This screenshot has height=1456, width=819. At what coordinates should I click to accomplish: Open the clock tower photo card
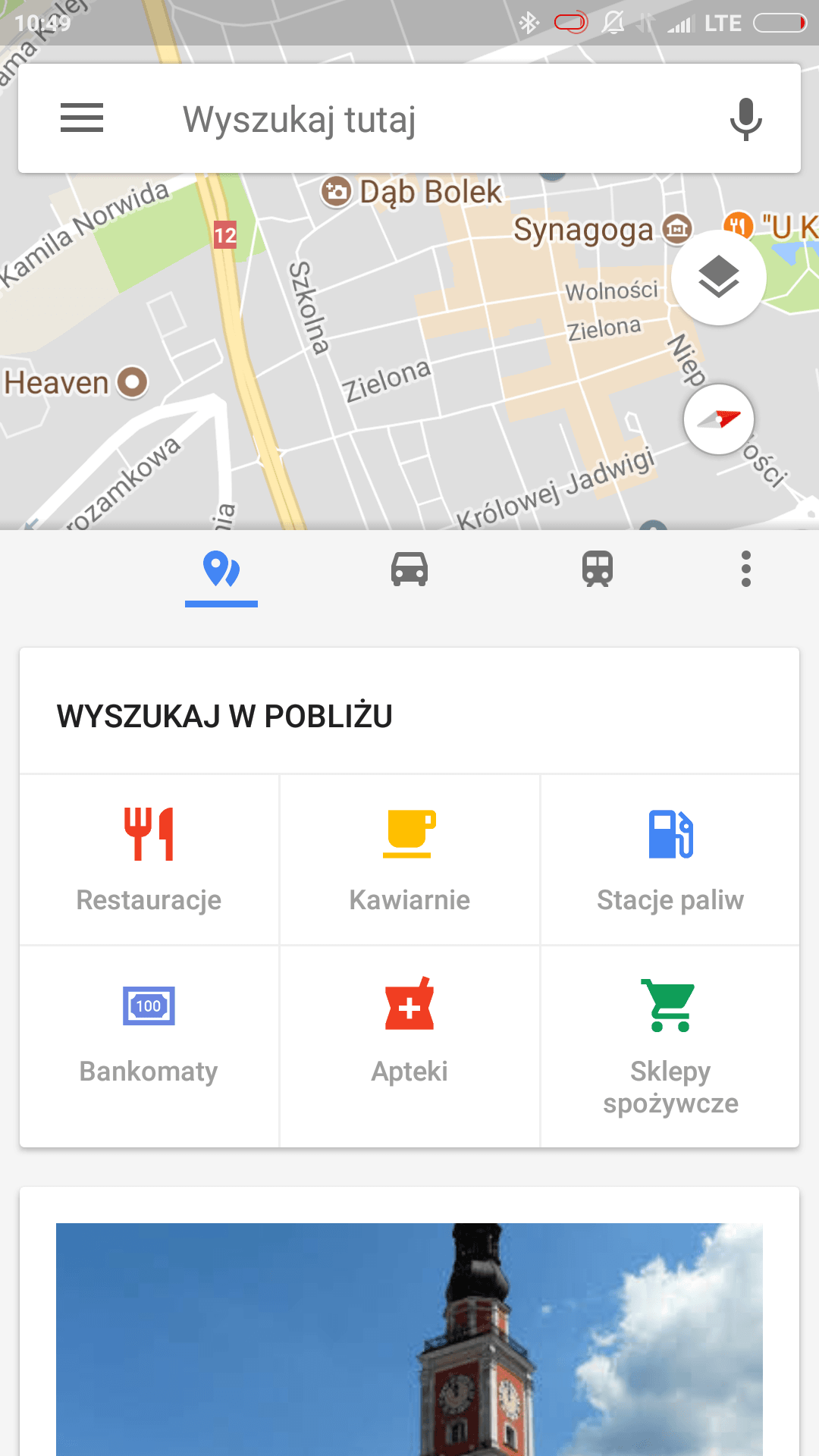coord(409,1339)
